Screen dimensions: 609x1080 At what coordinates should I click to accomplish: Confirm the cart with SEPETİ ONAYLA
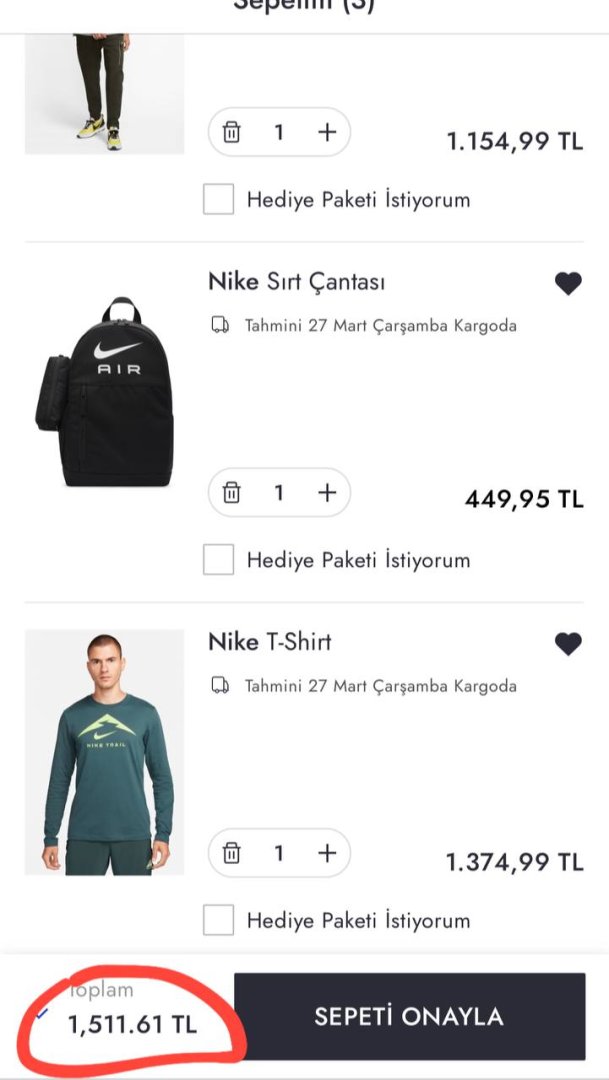pos(409,1016)
